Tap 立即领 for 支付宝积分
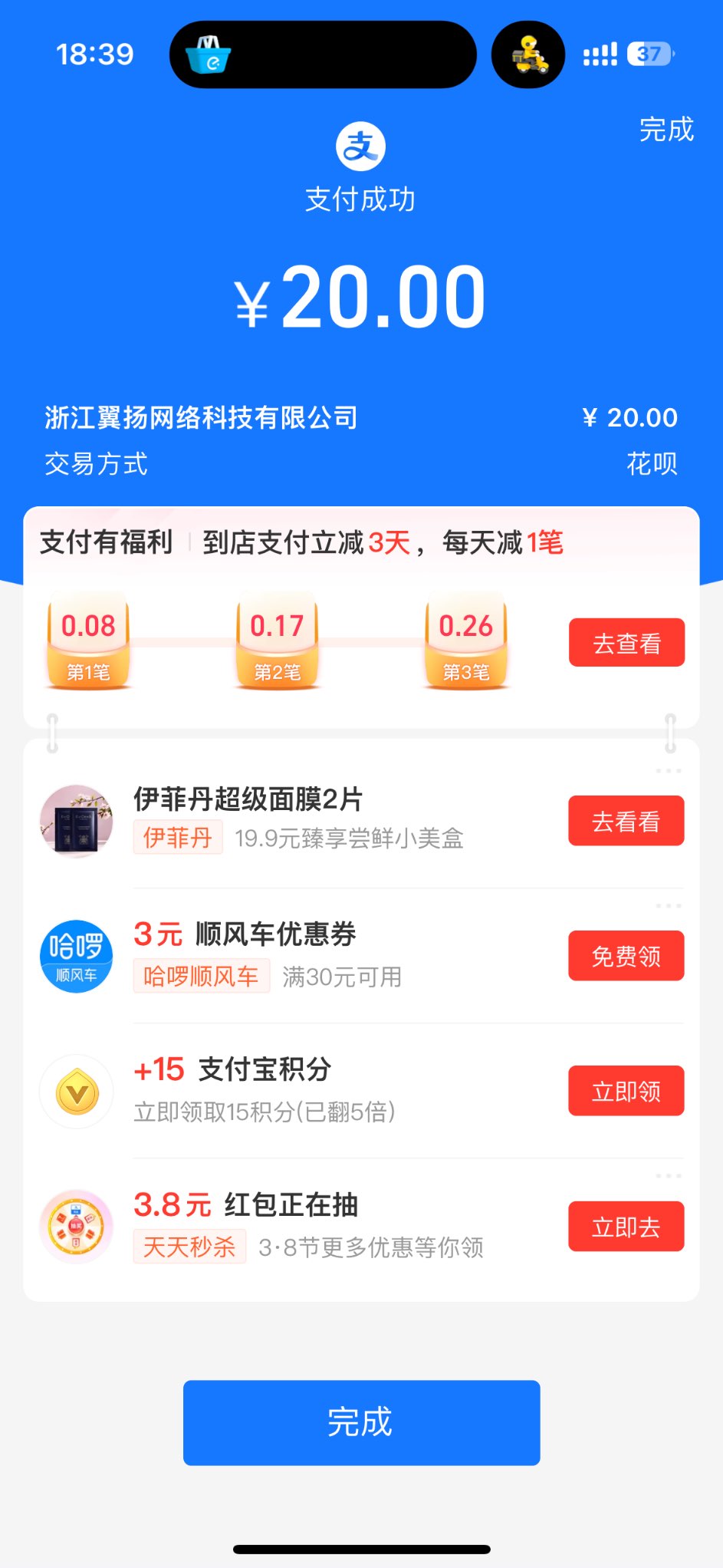 pos(626,1092)
